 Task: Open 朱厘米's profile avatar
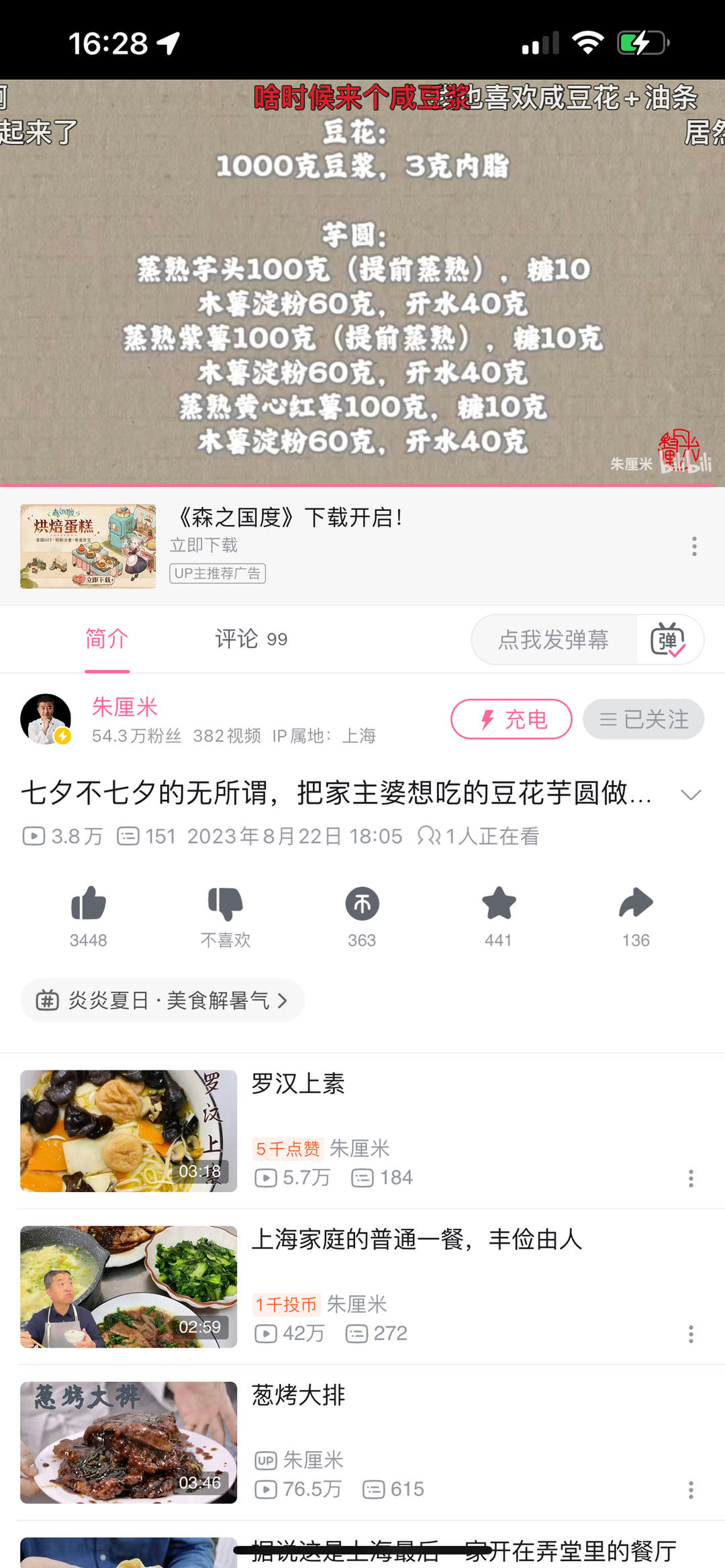(46, 719)
